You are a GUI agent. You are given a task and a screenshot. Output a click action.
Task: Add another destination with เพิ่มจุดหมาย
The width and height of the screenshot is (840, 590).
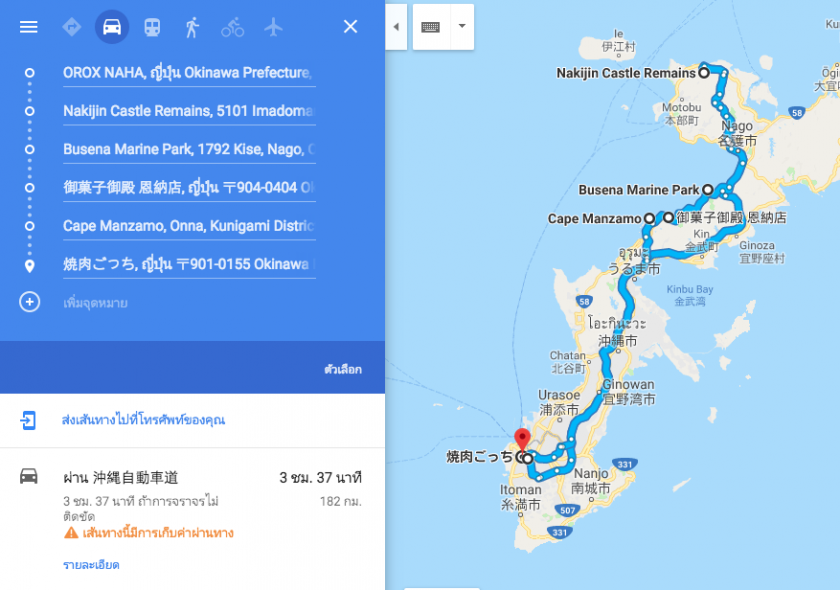coord(95,302)
